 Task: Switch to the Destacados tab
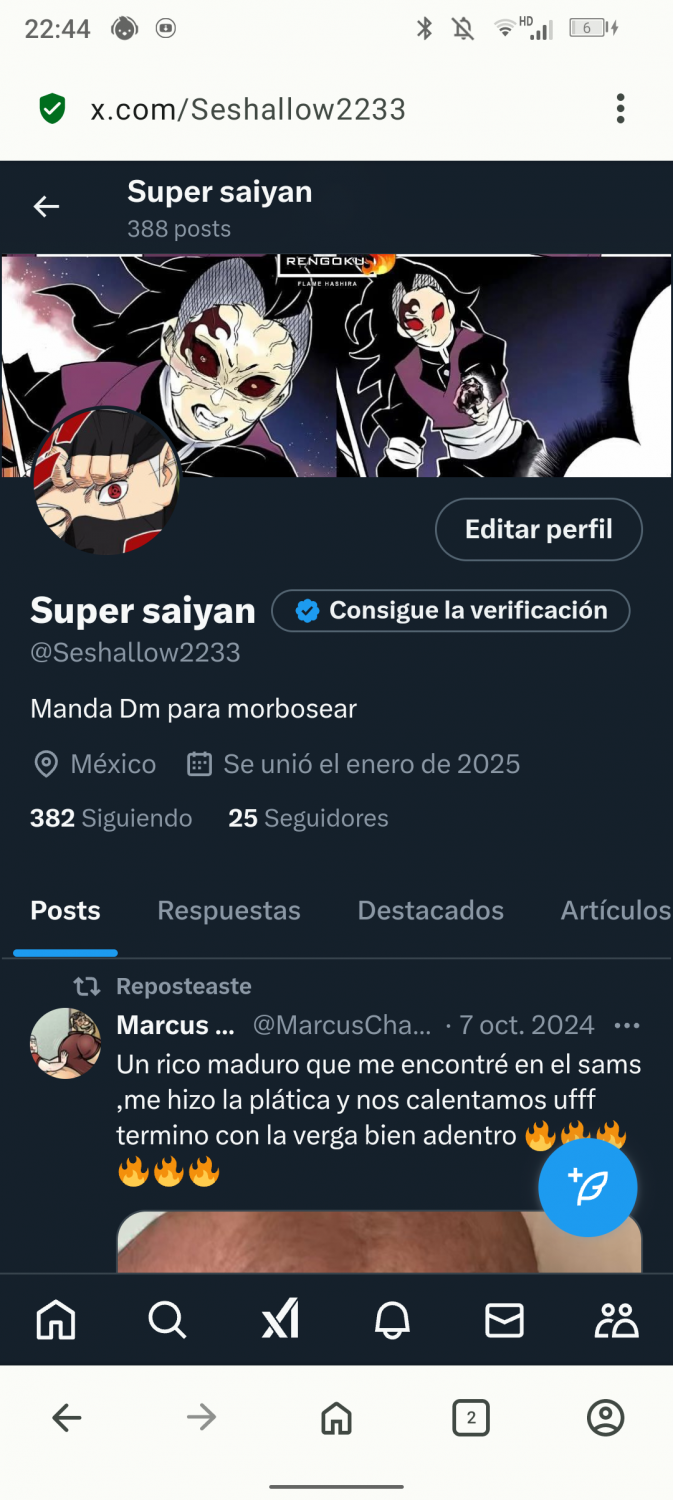point(431,911)
